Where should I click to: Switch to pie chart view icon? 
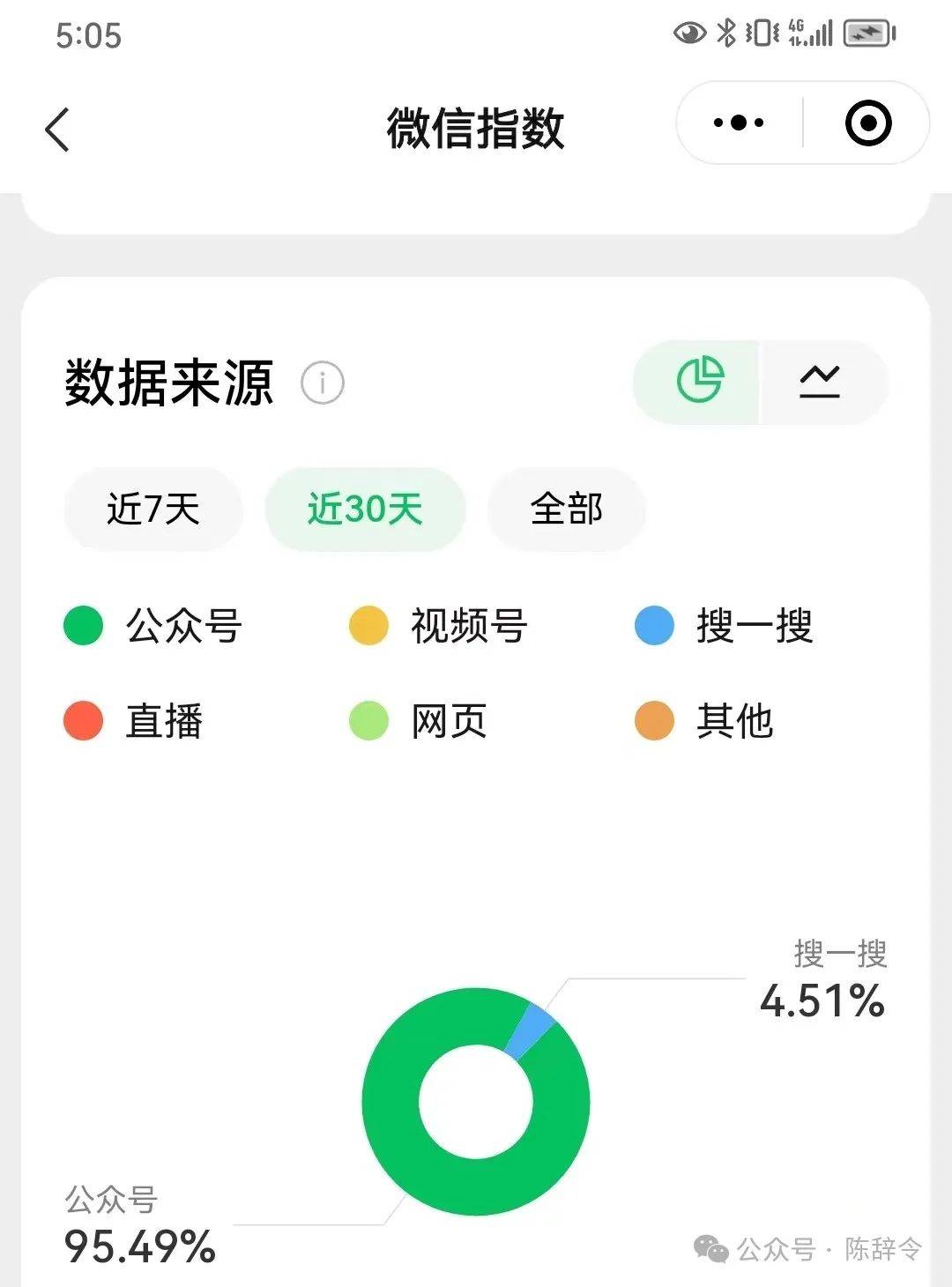(699, 382)
